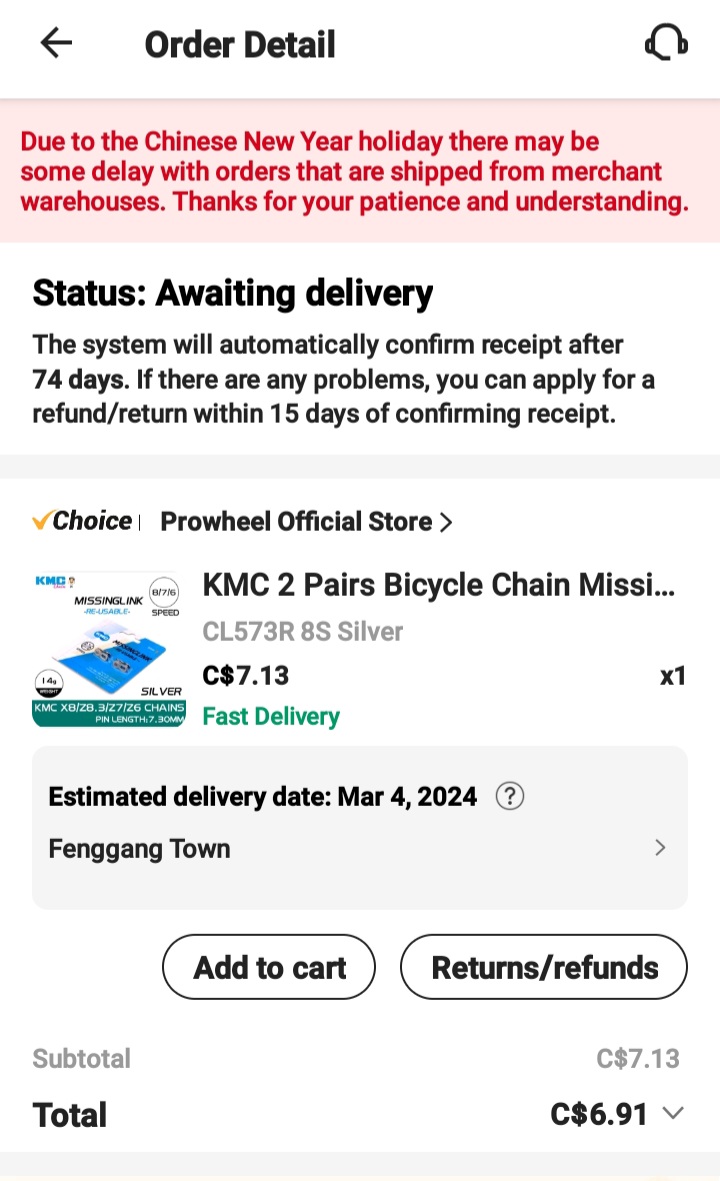Viewport: 720px width, 1181px height.
Task: Tap the Chinese New Year delay notice banner
Action: pos(360,171)
